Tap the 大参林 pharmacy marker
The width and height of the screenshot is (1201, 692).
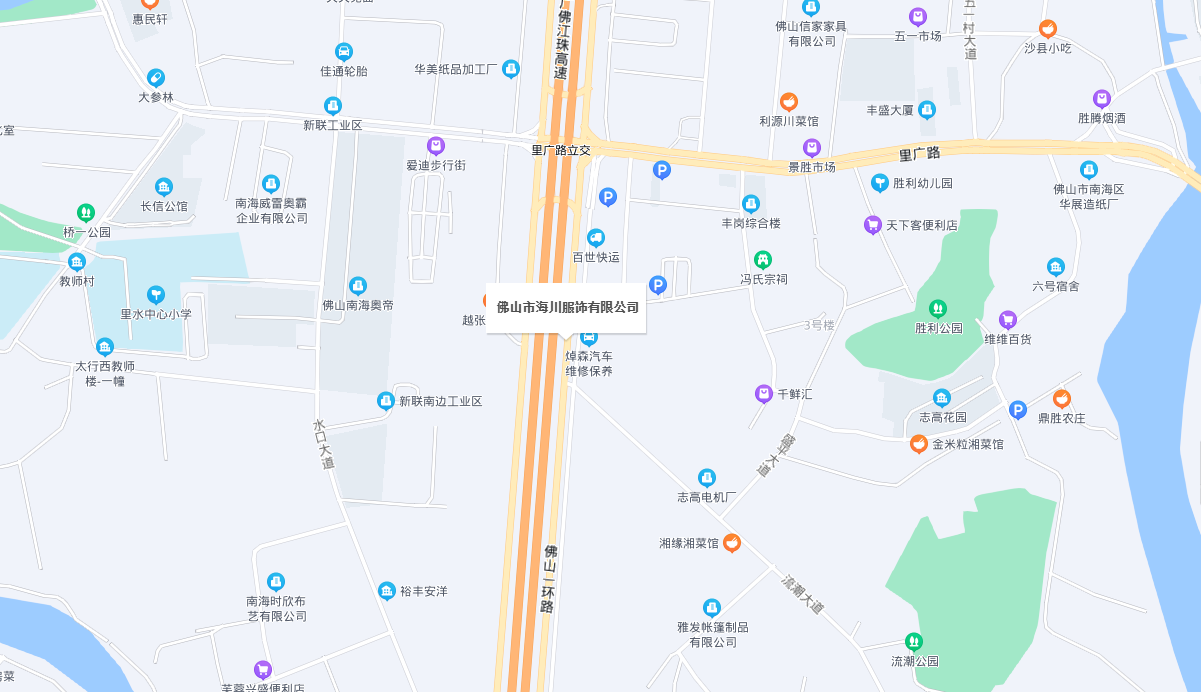(155, 78)
